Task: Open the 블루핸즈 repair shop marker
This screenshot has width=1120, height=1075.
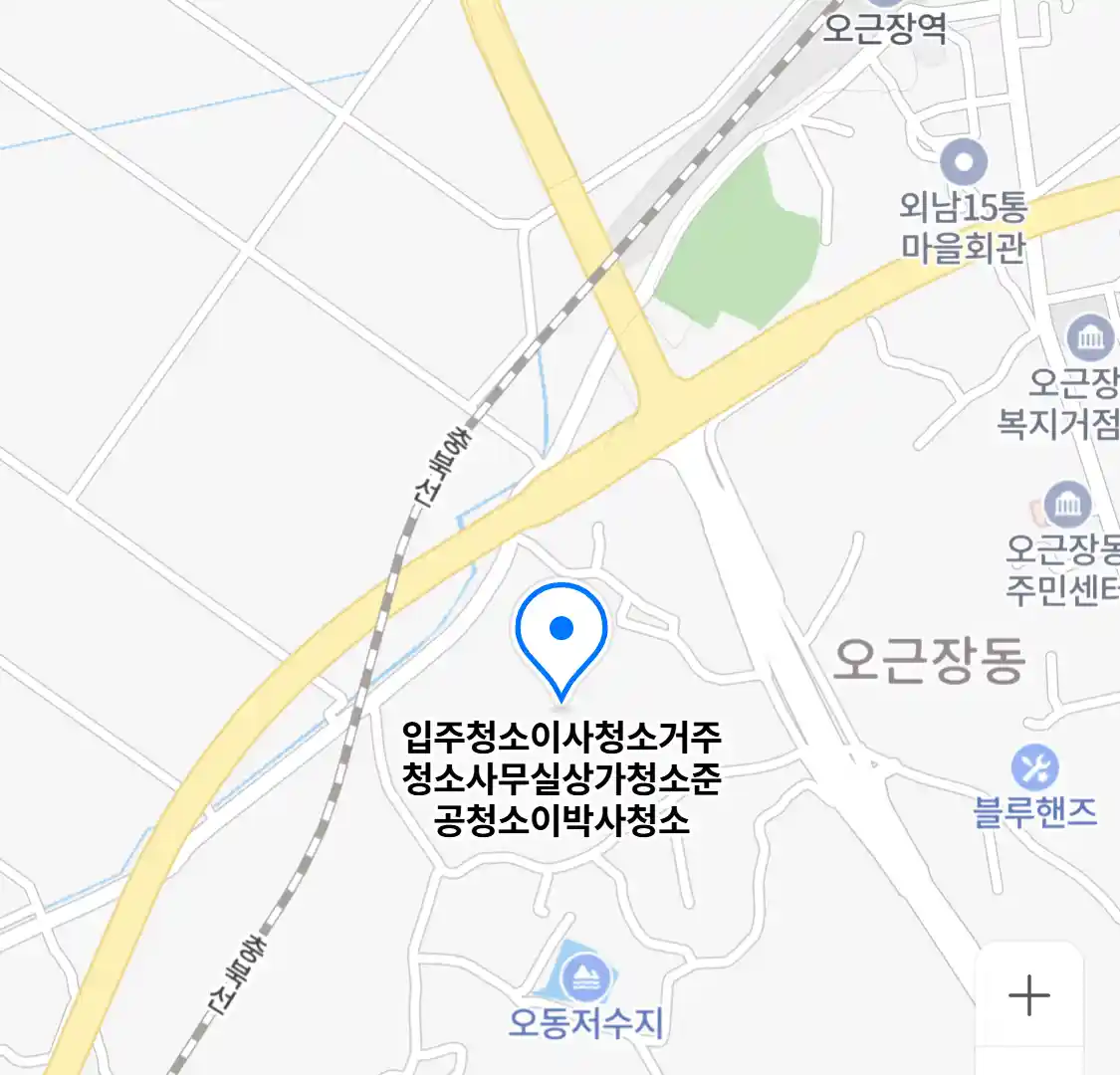Action: [x=1034, y=768]
